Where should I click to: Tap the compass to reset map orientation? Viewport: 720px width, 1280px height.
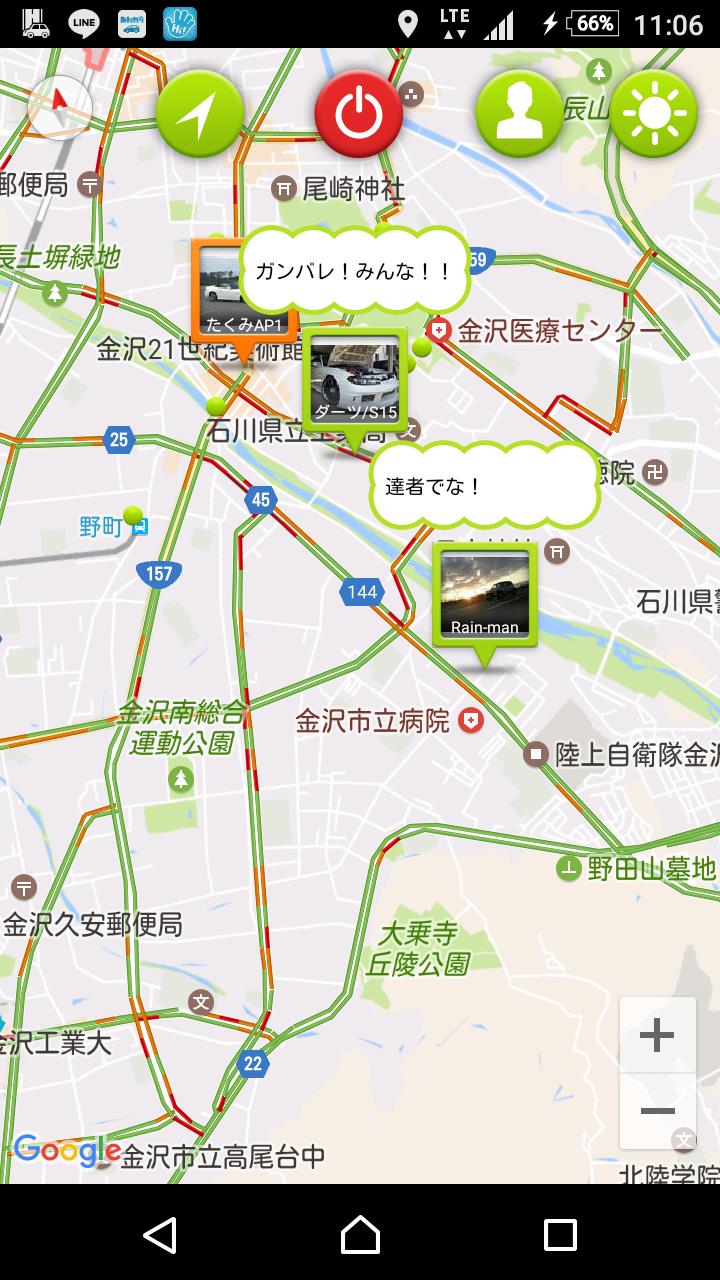click(59, 107)
